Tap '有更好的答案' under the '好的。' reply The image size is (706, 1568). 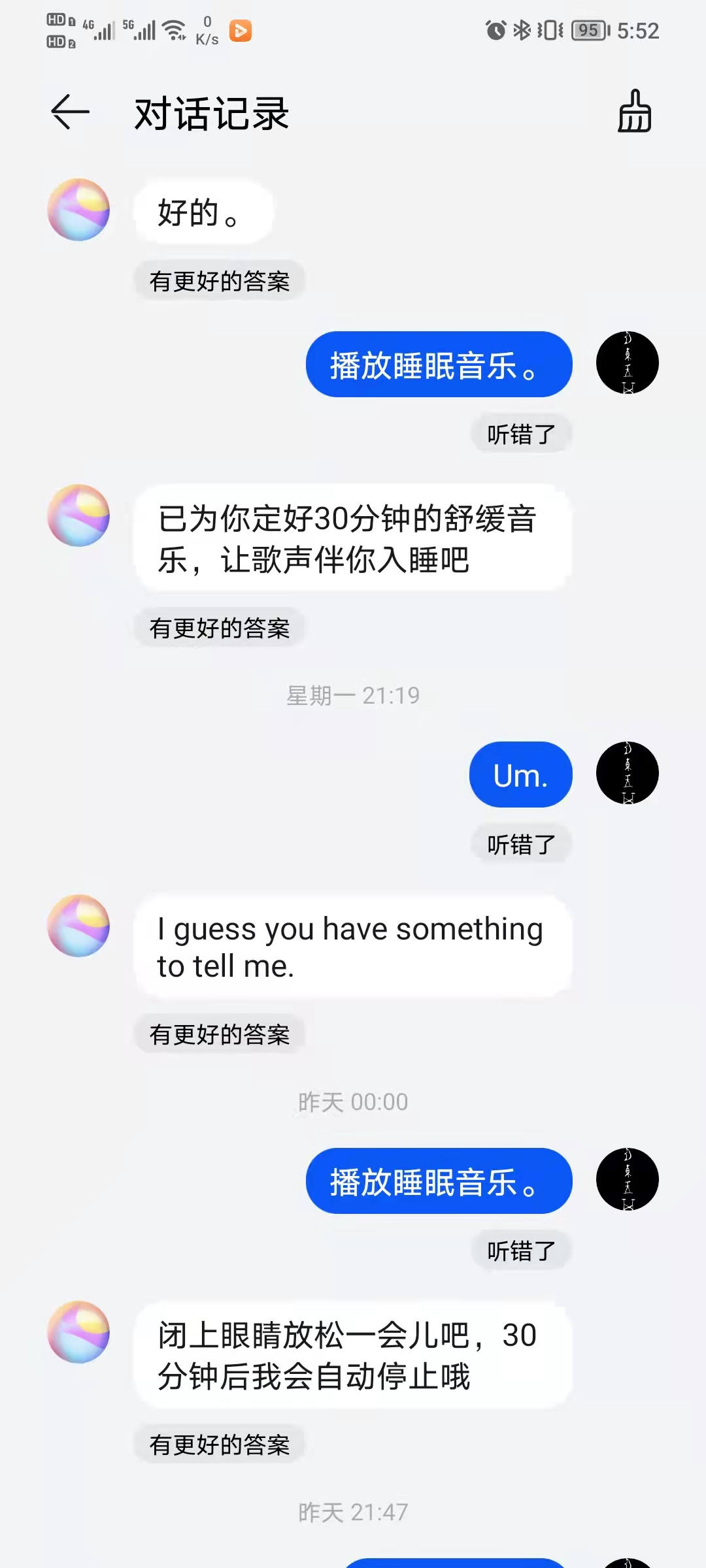pyautogui.click(x=220, y=280)
